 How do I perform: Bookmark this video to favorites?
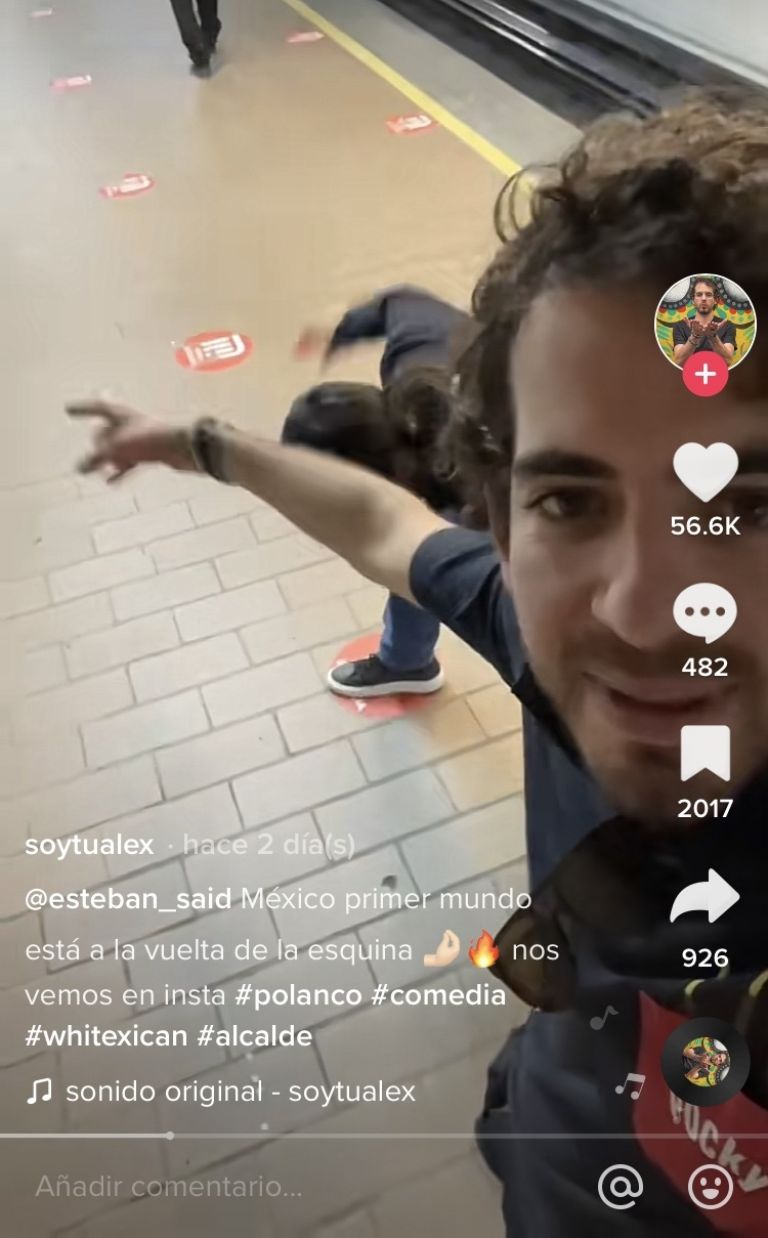click(705, 754)
